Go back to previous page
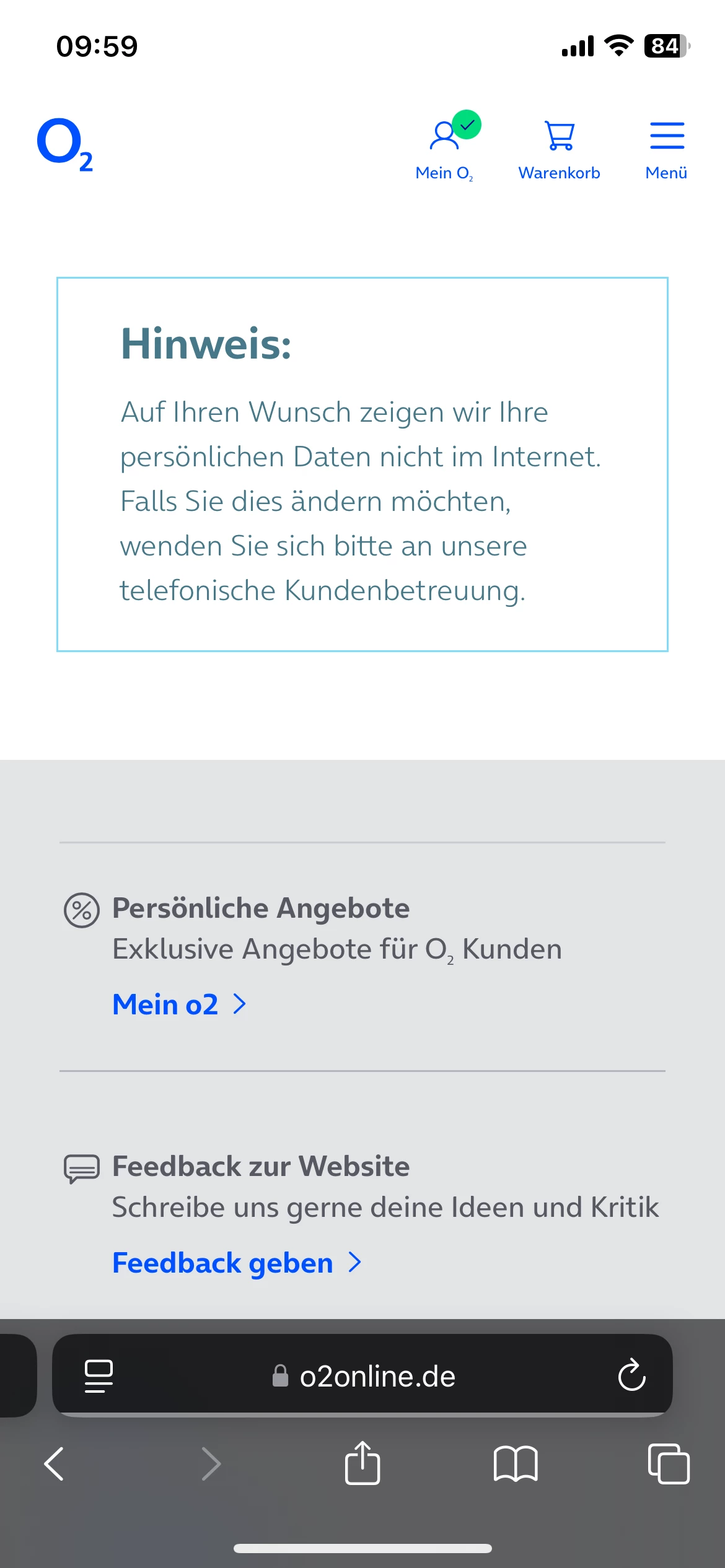Screen dimensions: 725x1568 click(55, 1464)
